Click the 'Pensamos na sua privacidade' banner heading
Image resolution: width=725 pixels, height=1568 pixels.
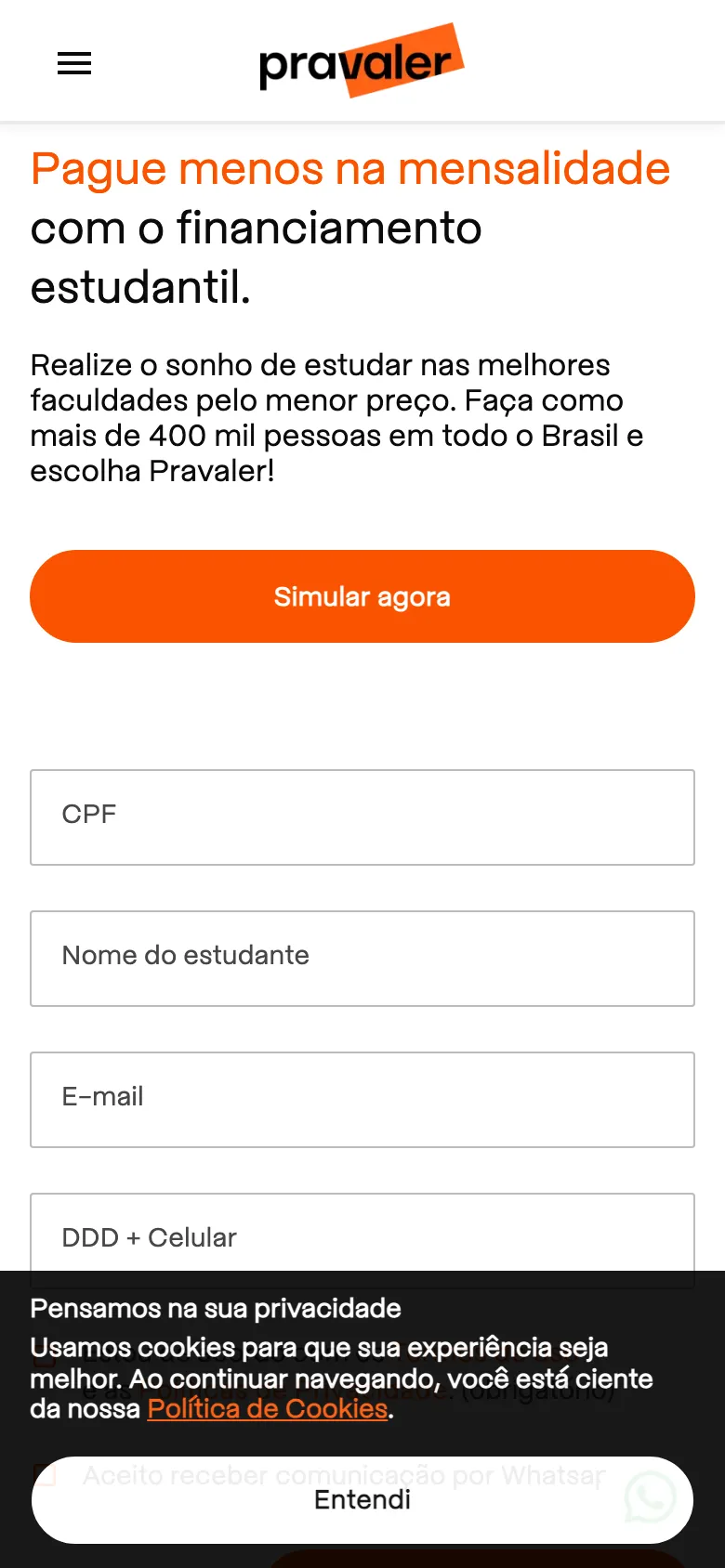coord(216,1308)
